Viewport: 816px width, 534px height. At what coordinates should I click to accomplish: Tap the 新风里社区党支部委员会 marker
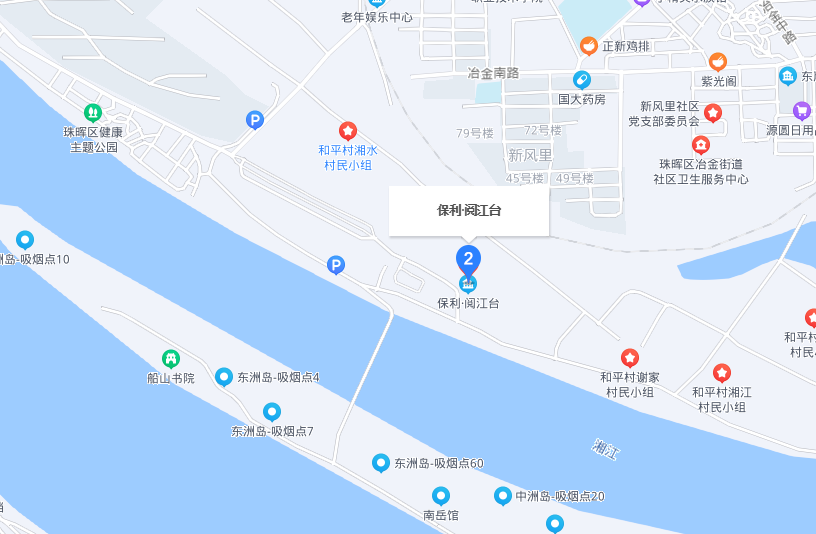(713, 113)
